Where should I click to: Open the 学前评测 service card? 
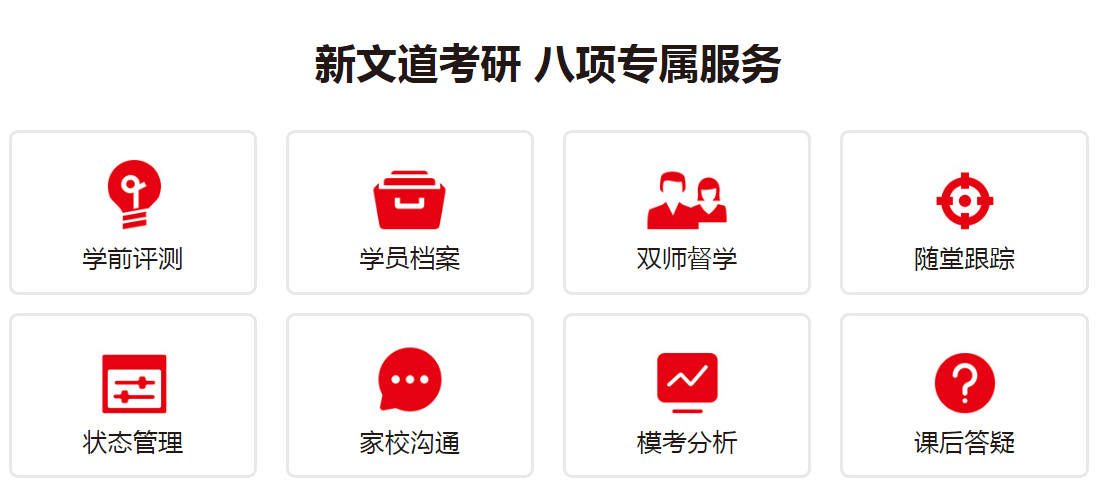[133, 213]
